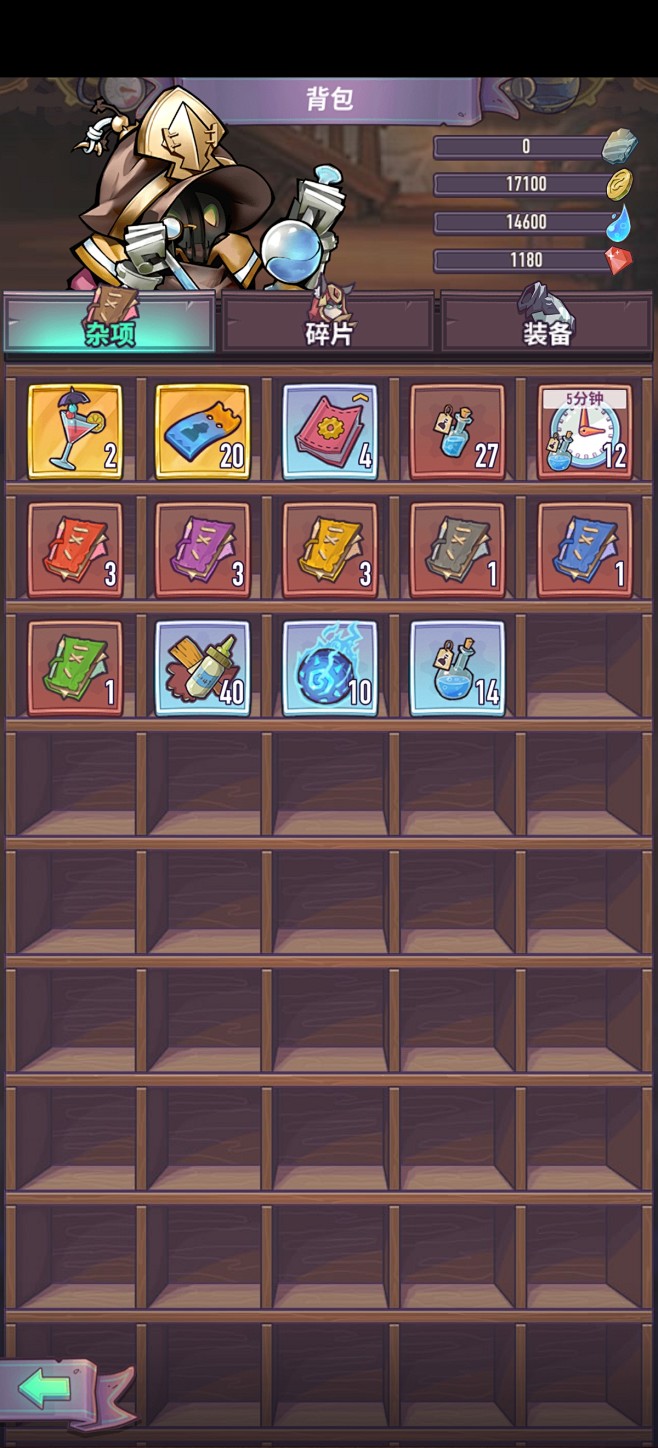Open the blue book item
Image resolution: width=658 pixels, height=1448 pixels.
[x=585, y=550]
